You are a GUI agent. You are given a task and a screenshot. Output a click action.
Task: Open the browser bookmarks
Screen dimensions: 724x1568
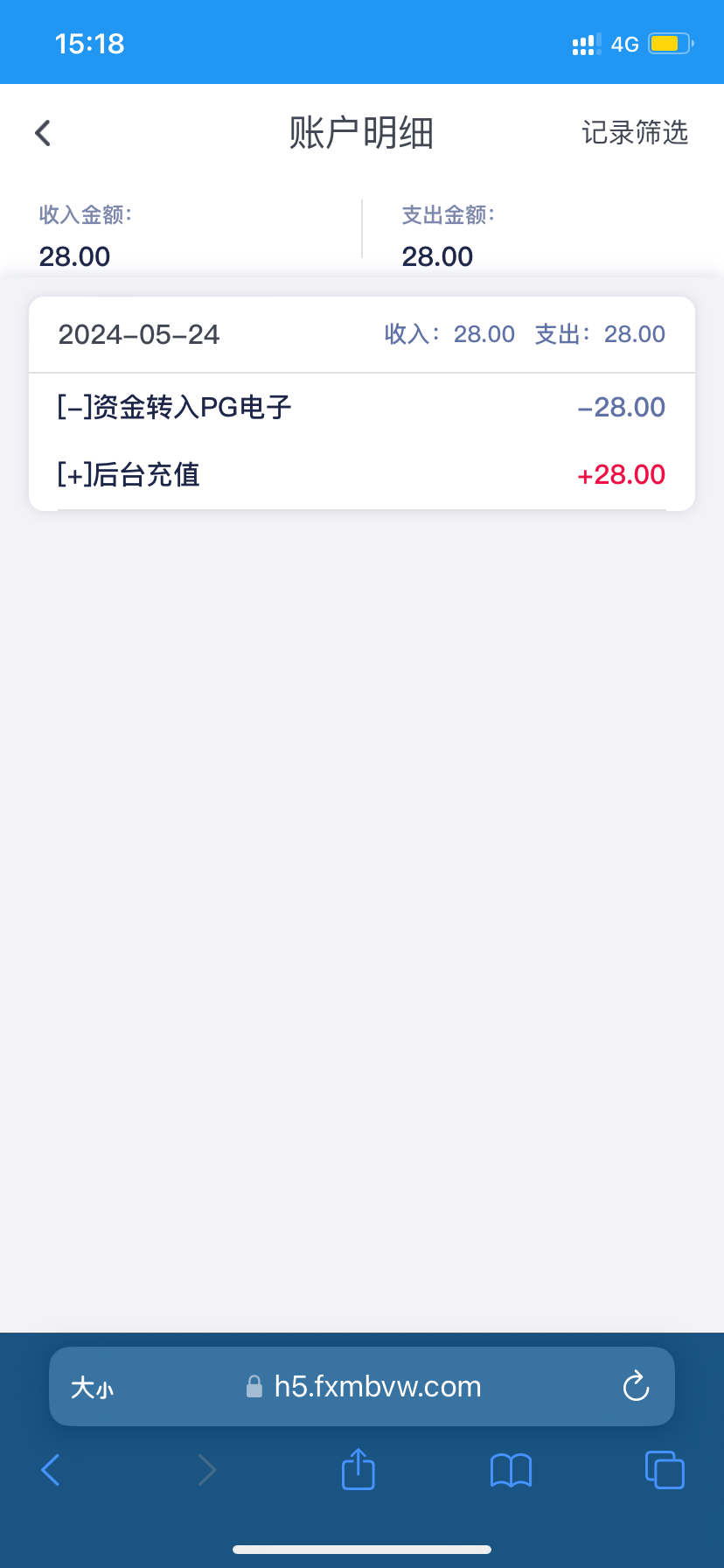pyautogui.click(x=511, y=1470)
